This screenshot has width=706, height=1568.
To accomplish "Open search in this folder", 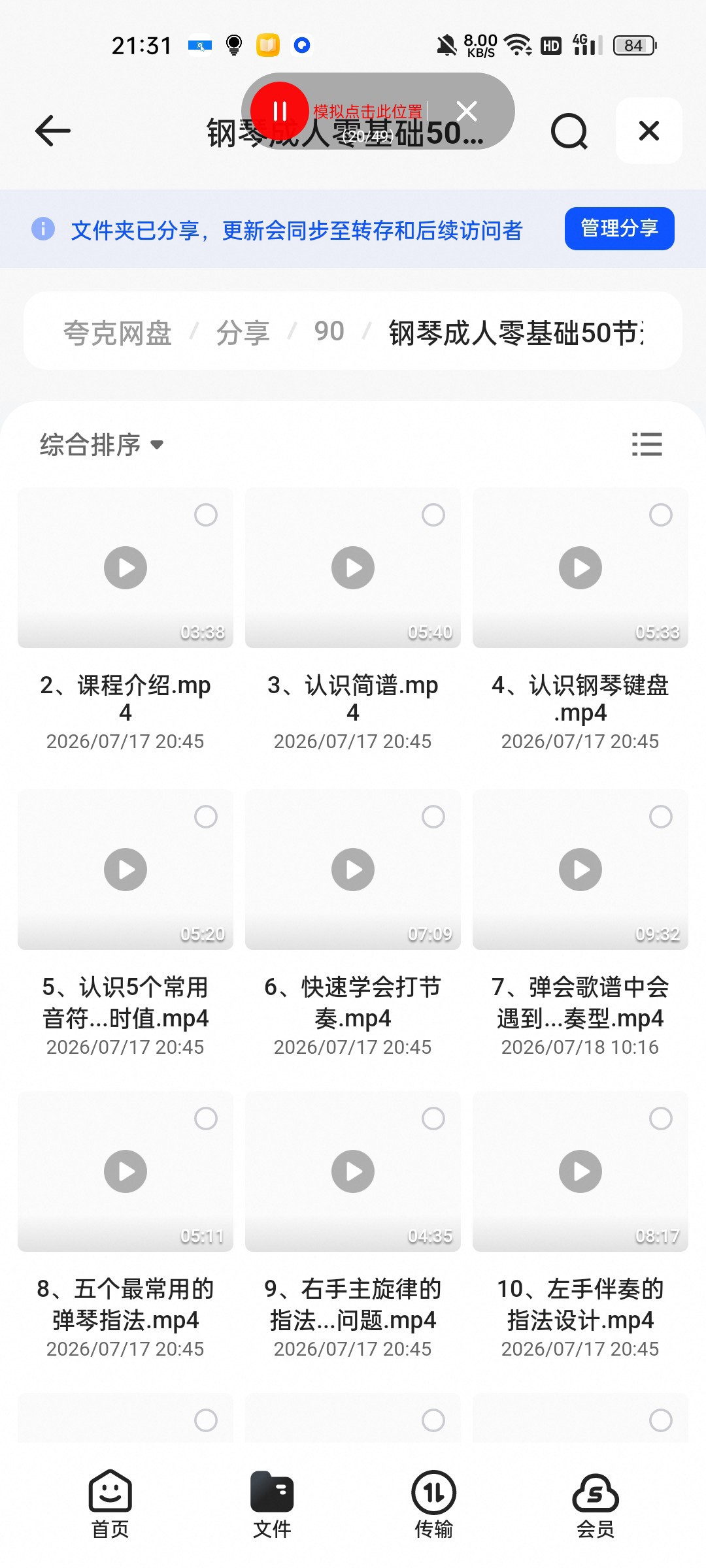I will (x=569, y=131).
